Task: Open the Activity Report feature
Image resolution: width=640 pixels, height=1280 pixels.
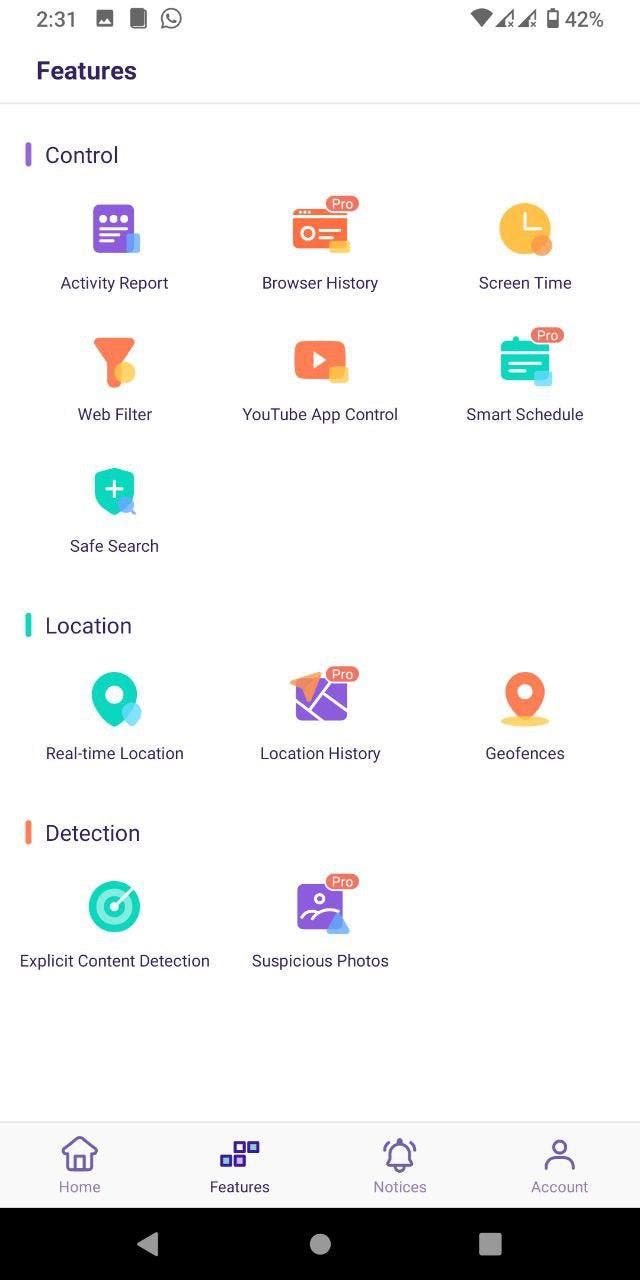Action: point(115,248)
